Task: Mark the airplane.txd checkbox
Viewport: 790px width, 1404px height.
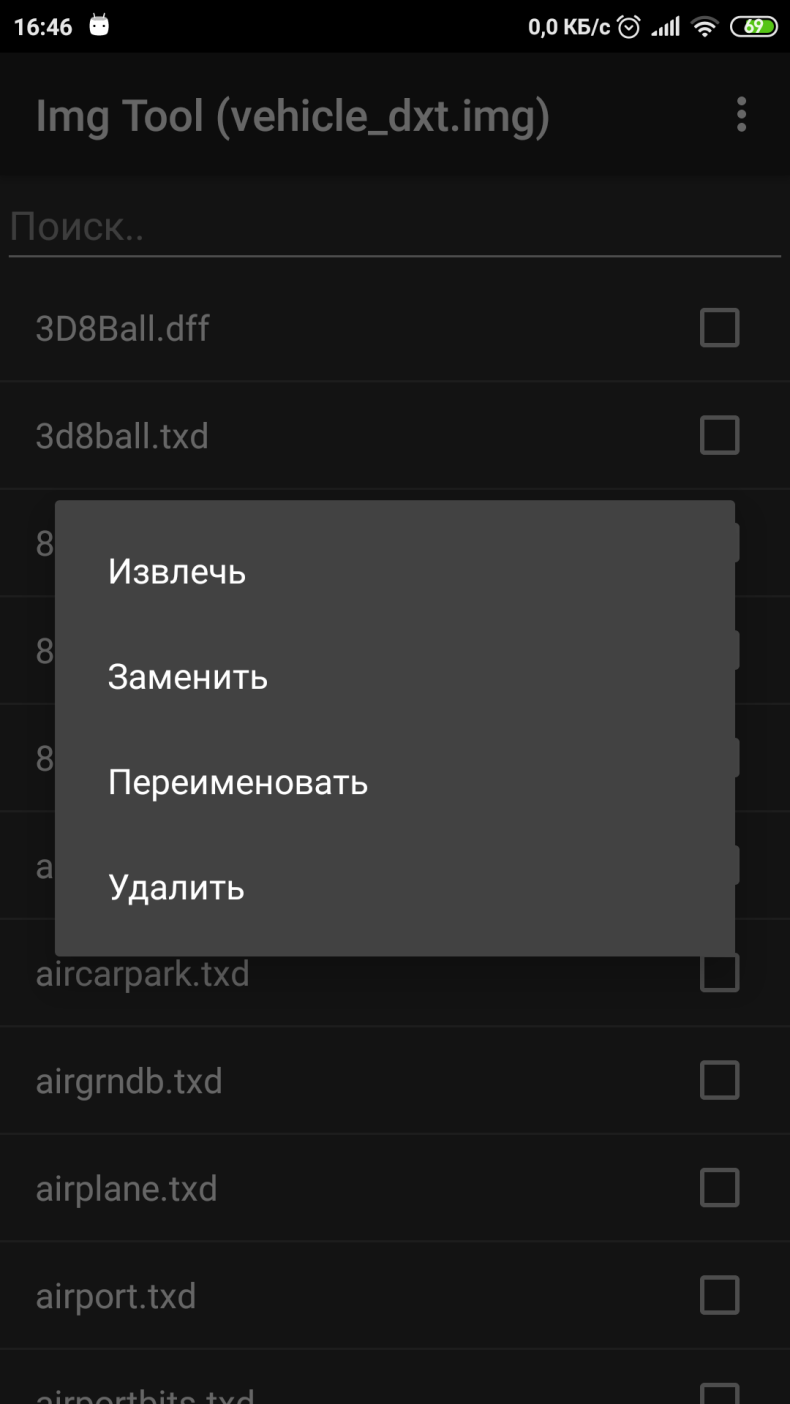Action: [x=720, y=1188]
